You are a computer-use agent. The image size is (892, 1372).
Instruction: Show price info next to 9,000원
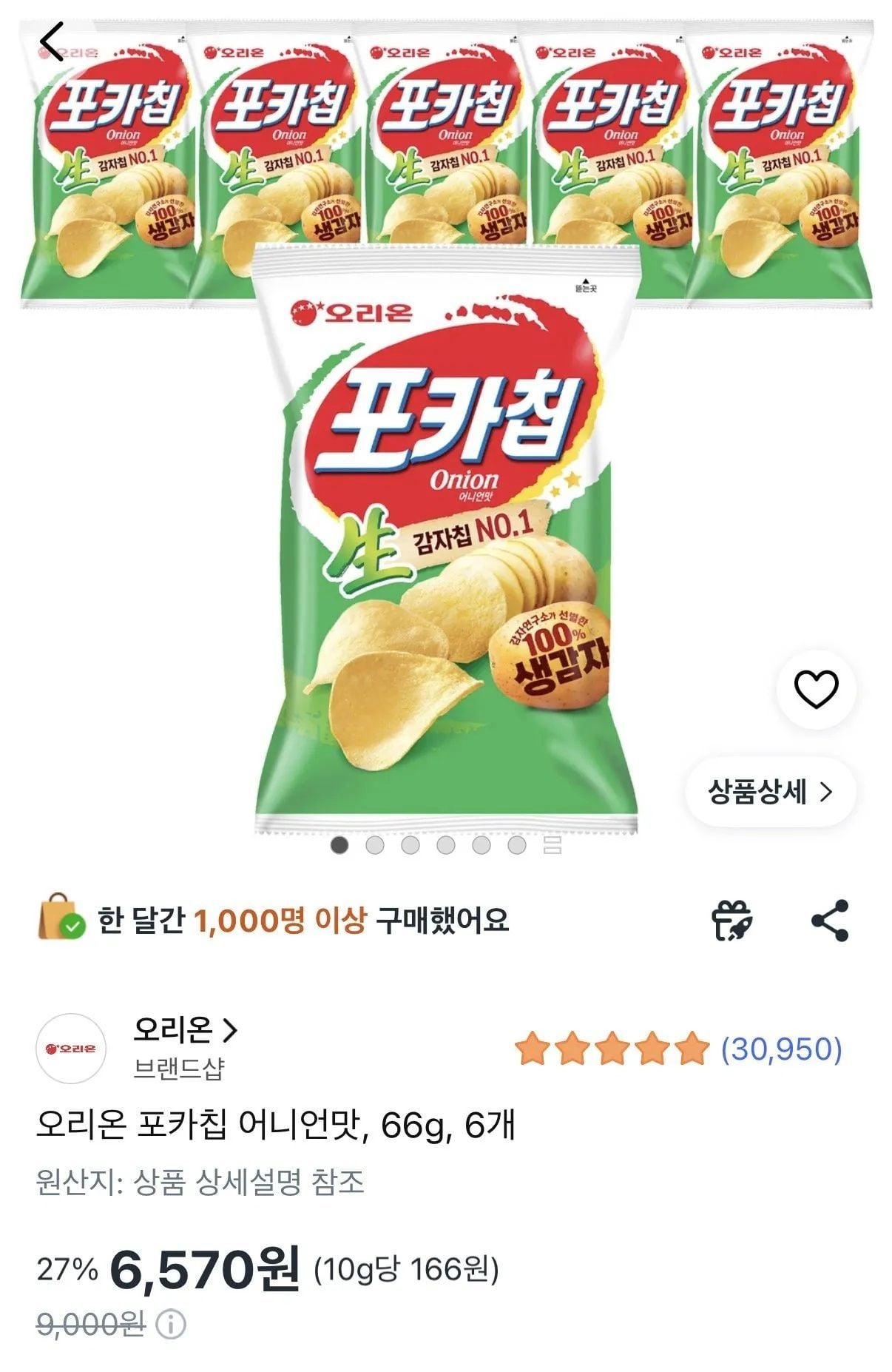tap(172, 1323)
